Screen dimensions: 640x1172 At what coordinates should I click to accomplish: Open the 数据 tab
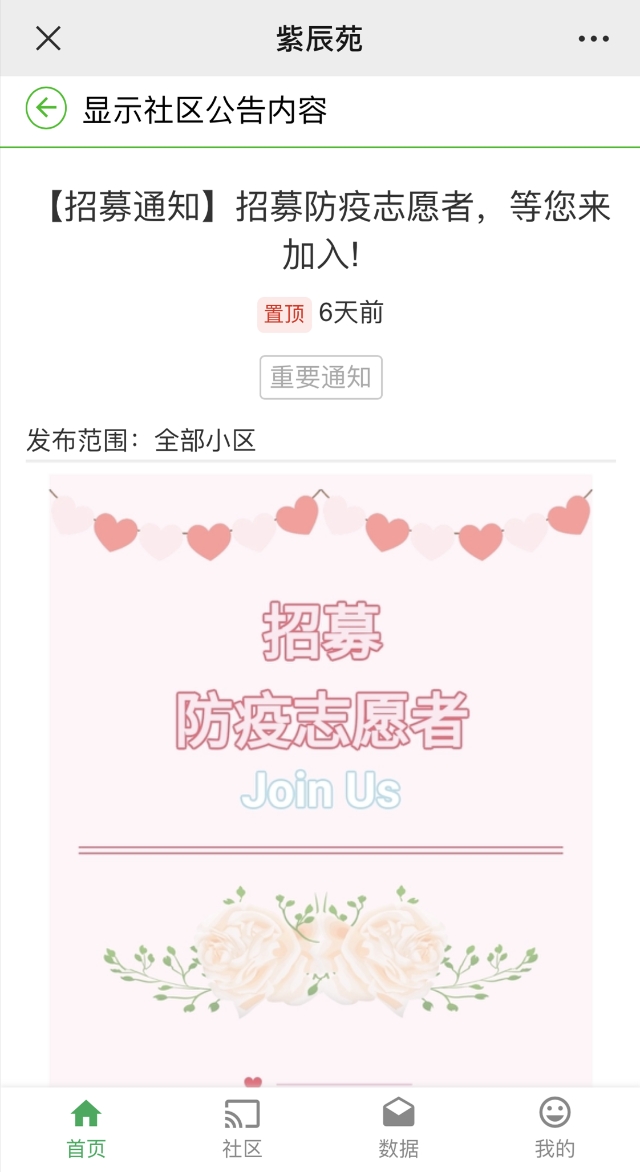[398, 1128]
